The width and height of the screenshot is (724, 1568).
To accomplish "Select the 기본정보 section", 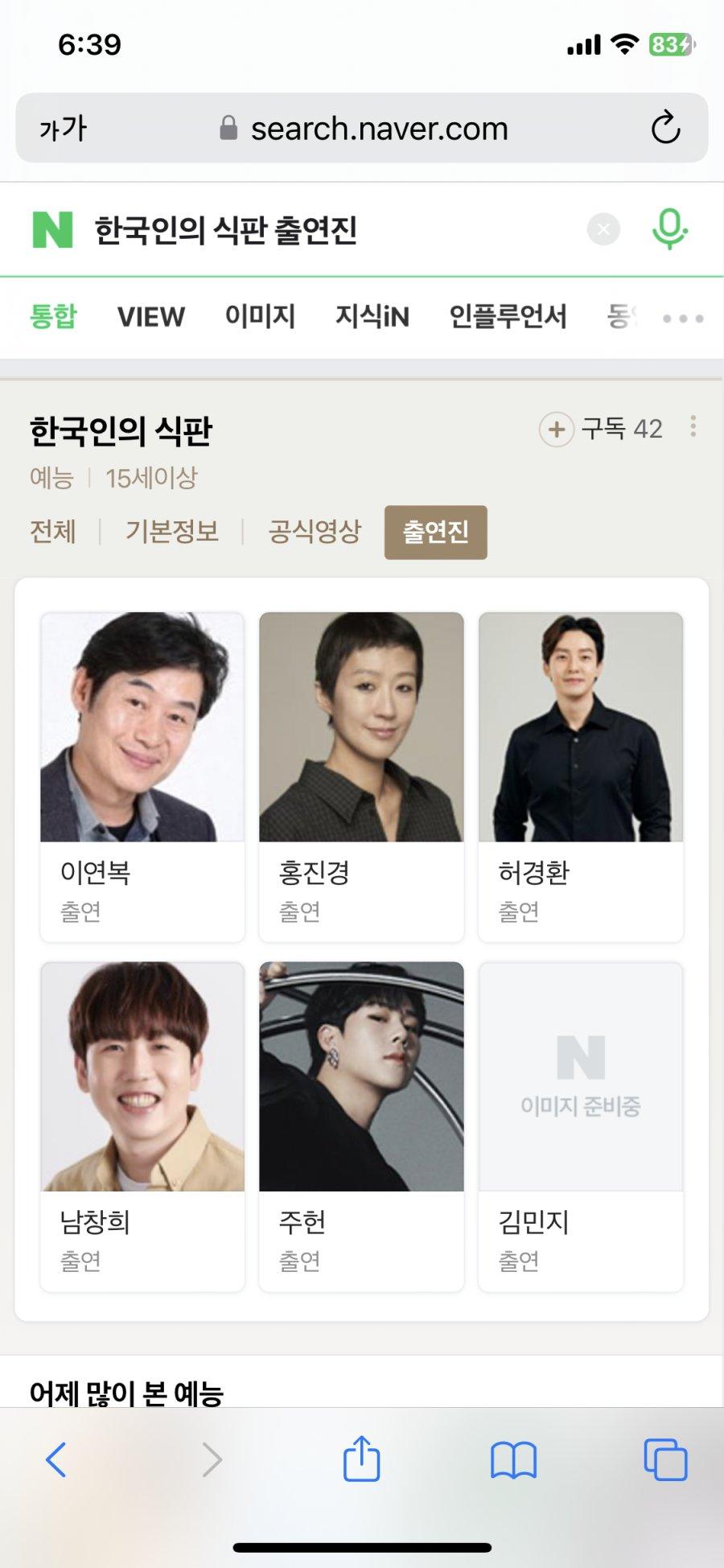I will coord(172,532).
